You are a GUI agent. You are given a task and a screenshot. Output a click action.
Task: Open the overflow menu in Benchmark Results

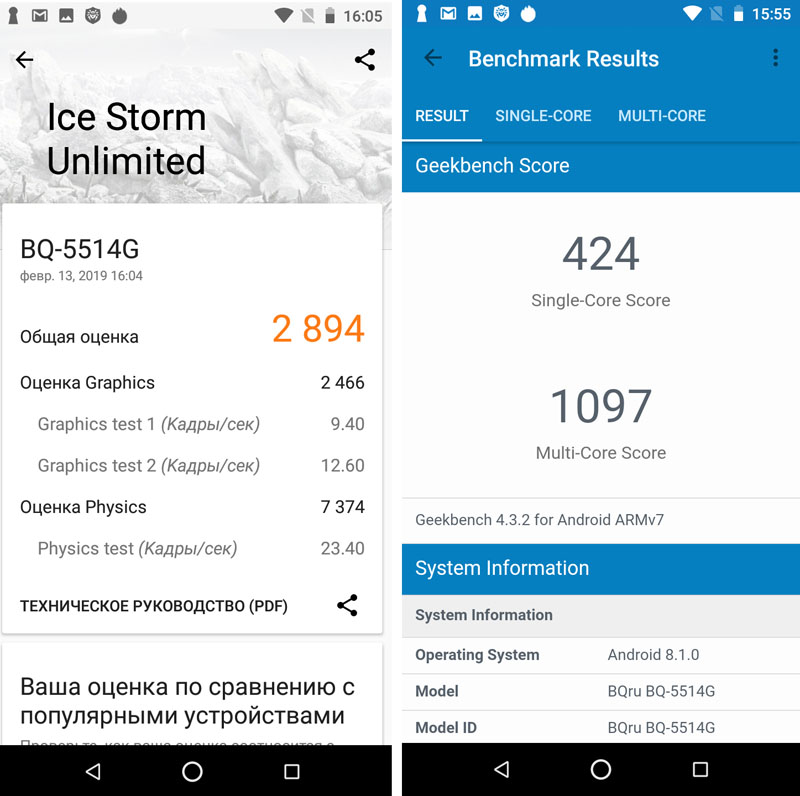[775, 58]
